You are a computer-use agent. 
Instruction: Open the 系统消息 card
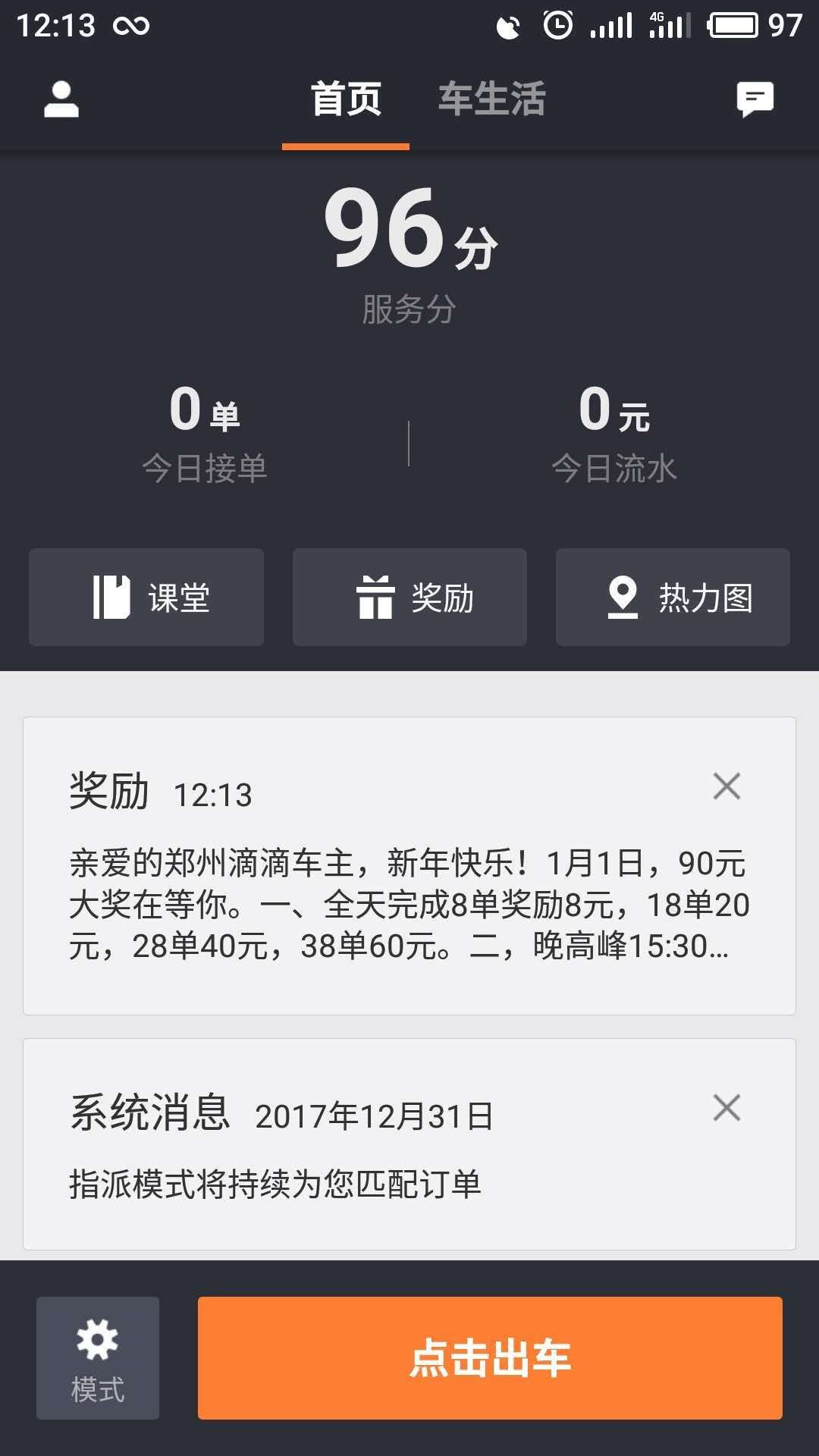[x=409, y=1144]
